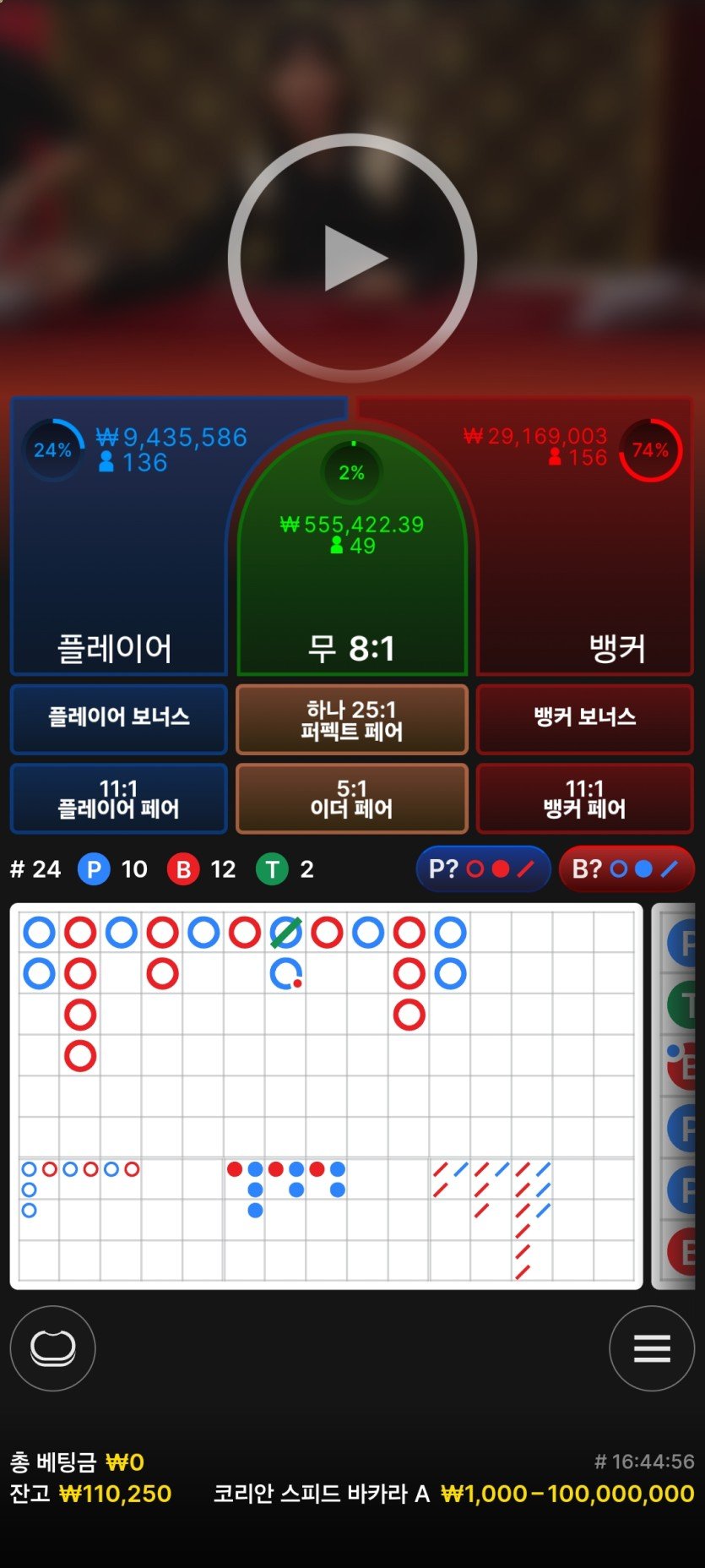Play the live video stream

tap(352, 259)
